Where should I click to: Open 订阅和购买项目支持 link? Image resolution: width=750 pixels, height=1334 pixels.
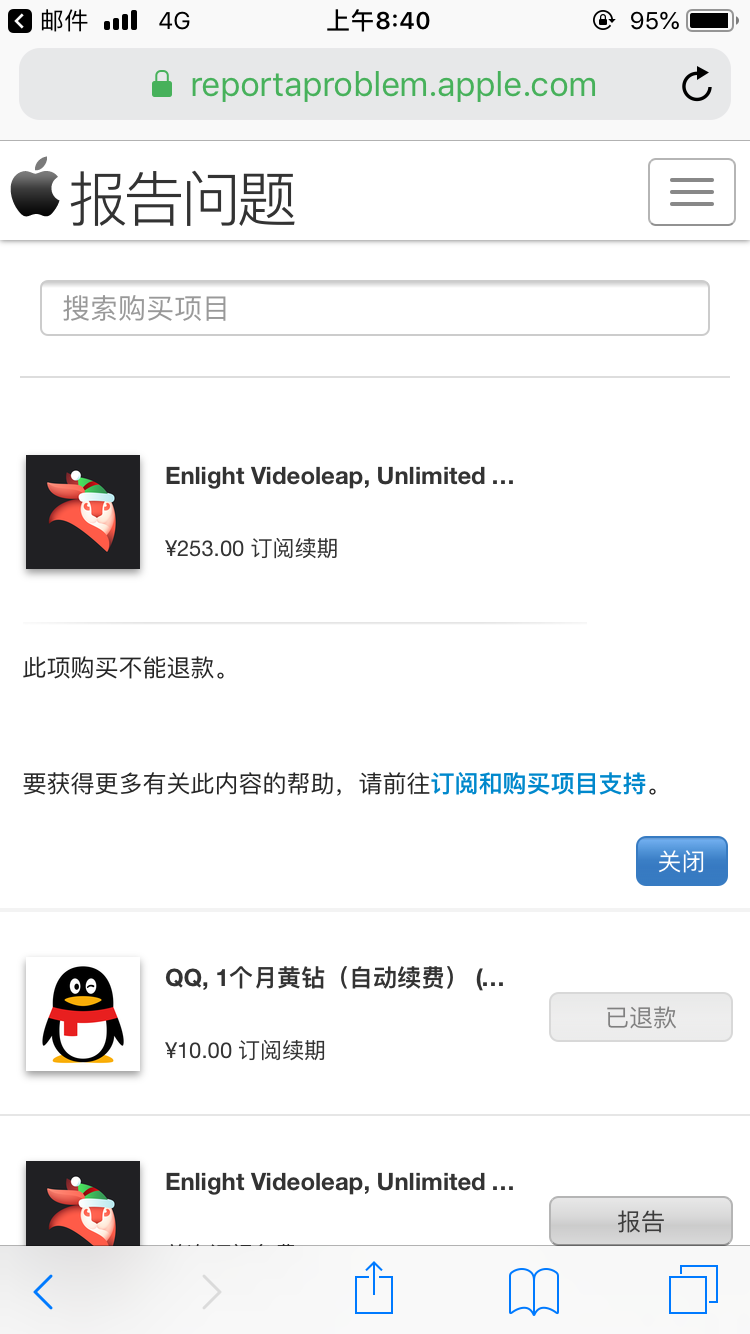[538, 784]
